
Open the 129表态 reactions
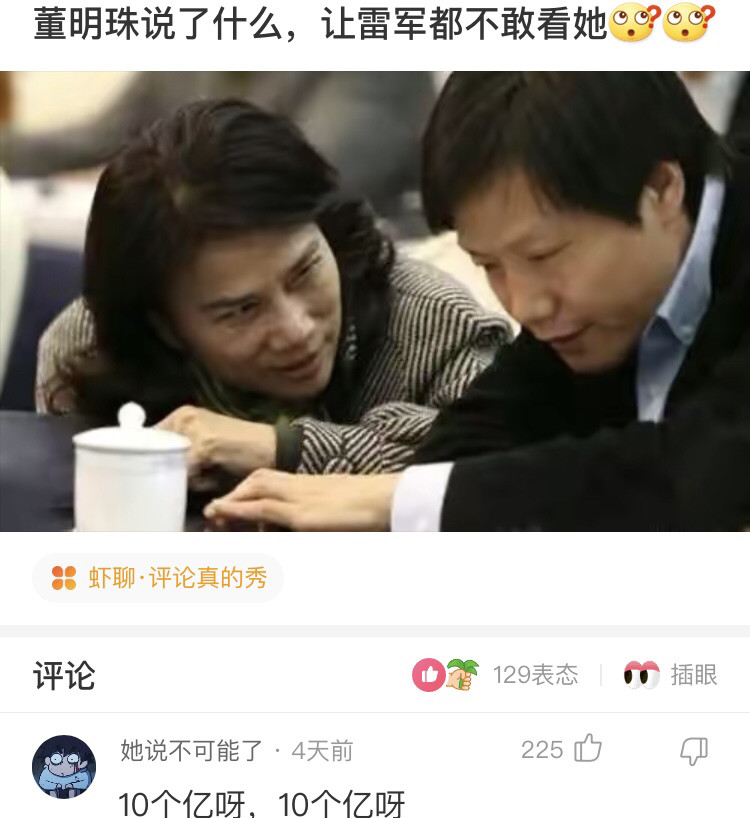click(497, 675)
